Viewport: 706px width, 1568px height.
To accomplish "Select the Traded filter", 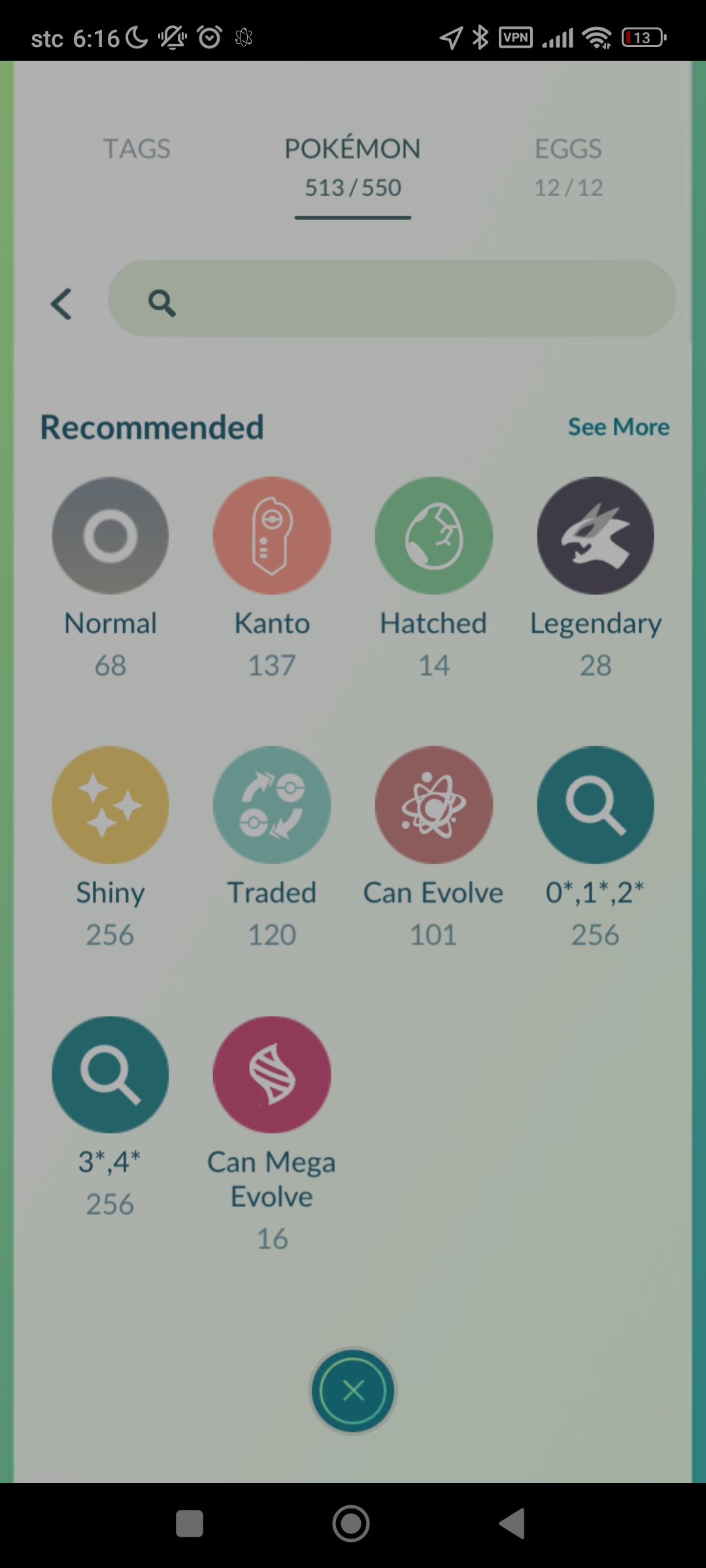I will point(272,805).
